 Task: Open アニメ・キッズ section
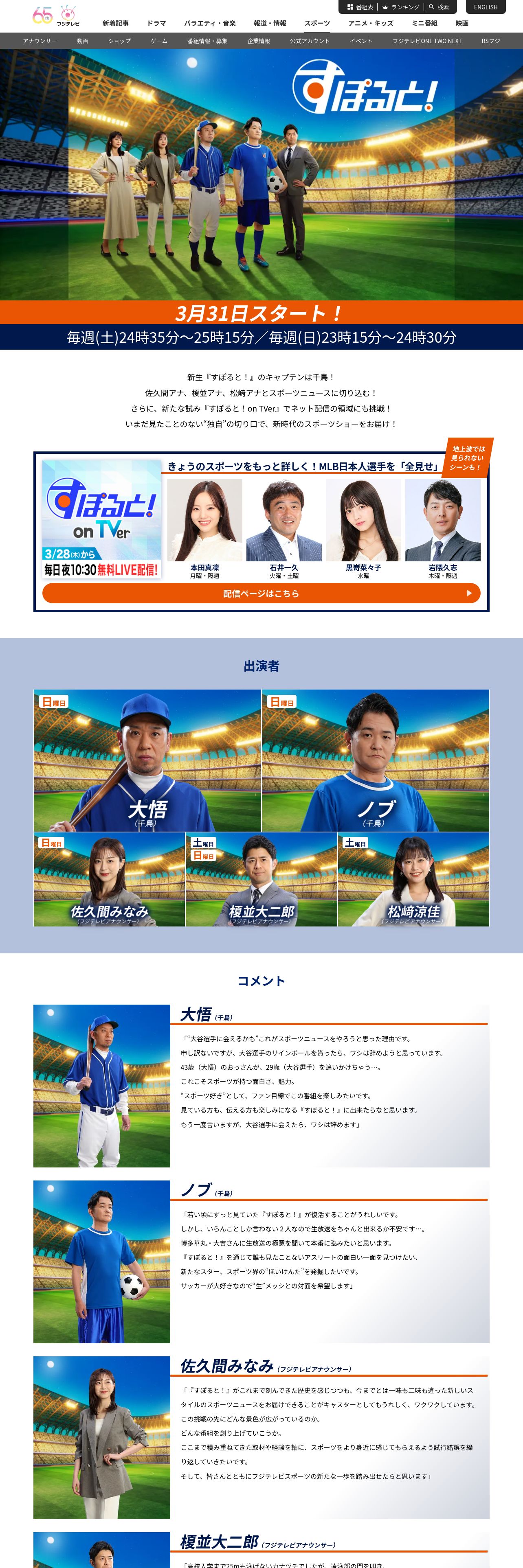tap(370, 23)
